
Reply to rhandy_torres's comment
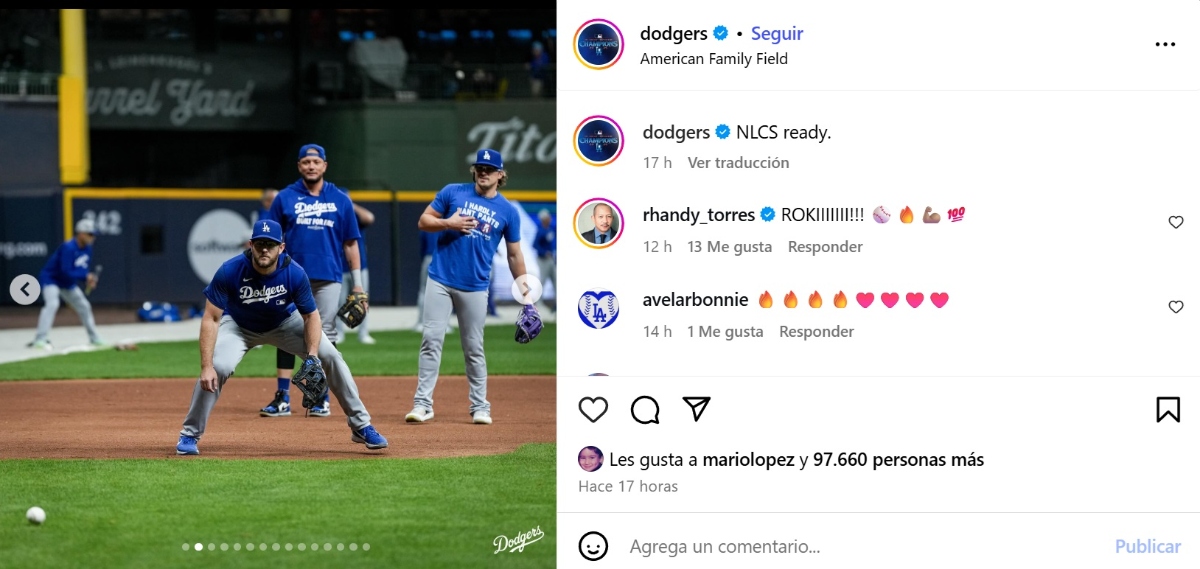tap(824, 246)
